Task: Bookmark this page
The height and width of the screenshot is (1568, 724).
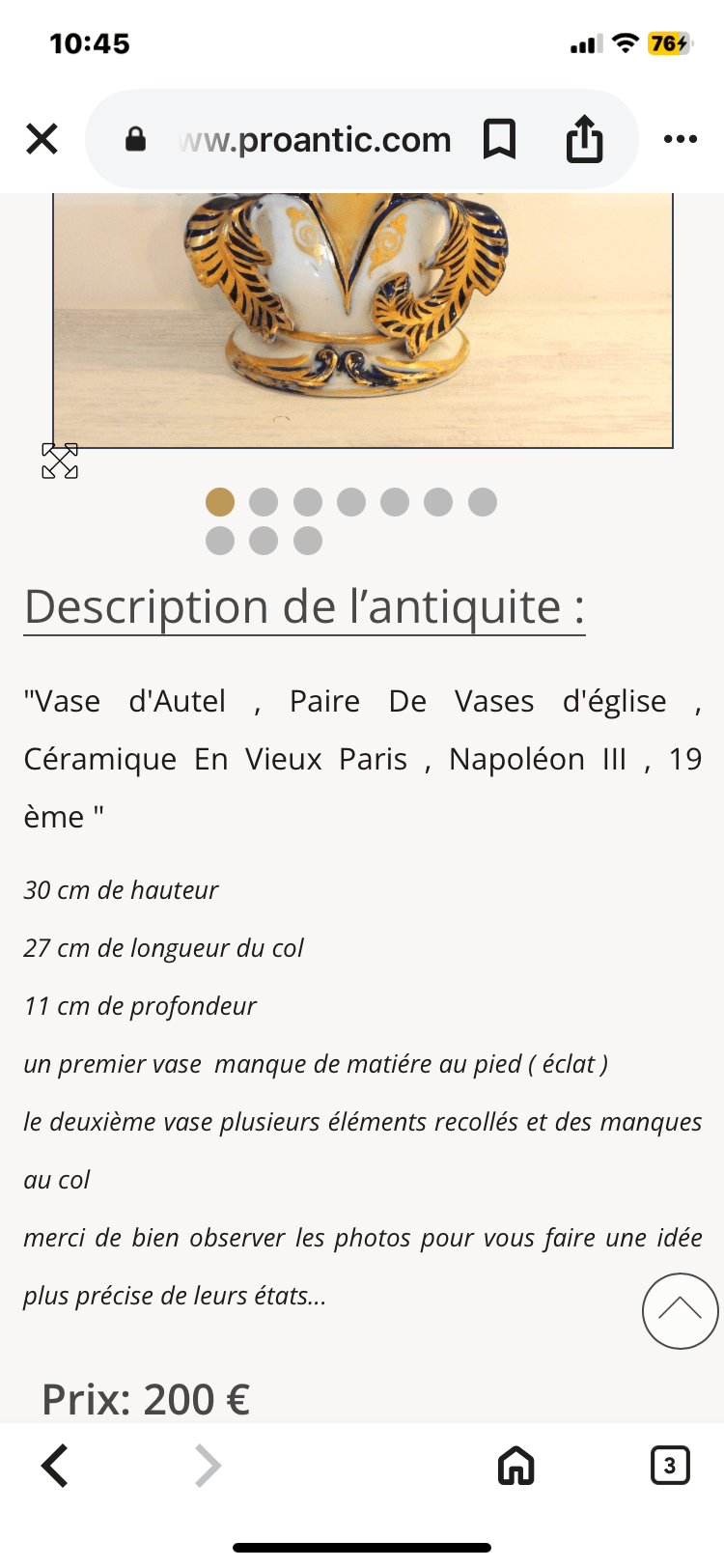Action: click(499, 140)
